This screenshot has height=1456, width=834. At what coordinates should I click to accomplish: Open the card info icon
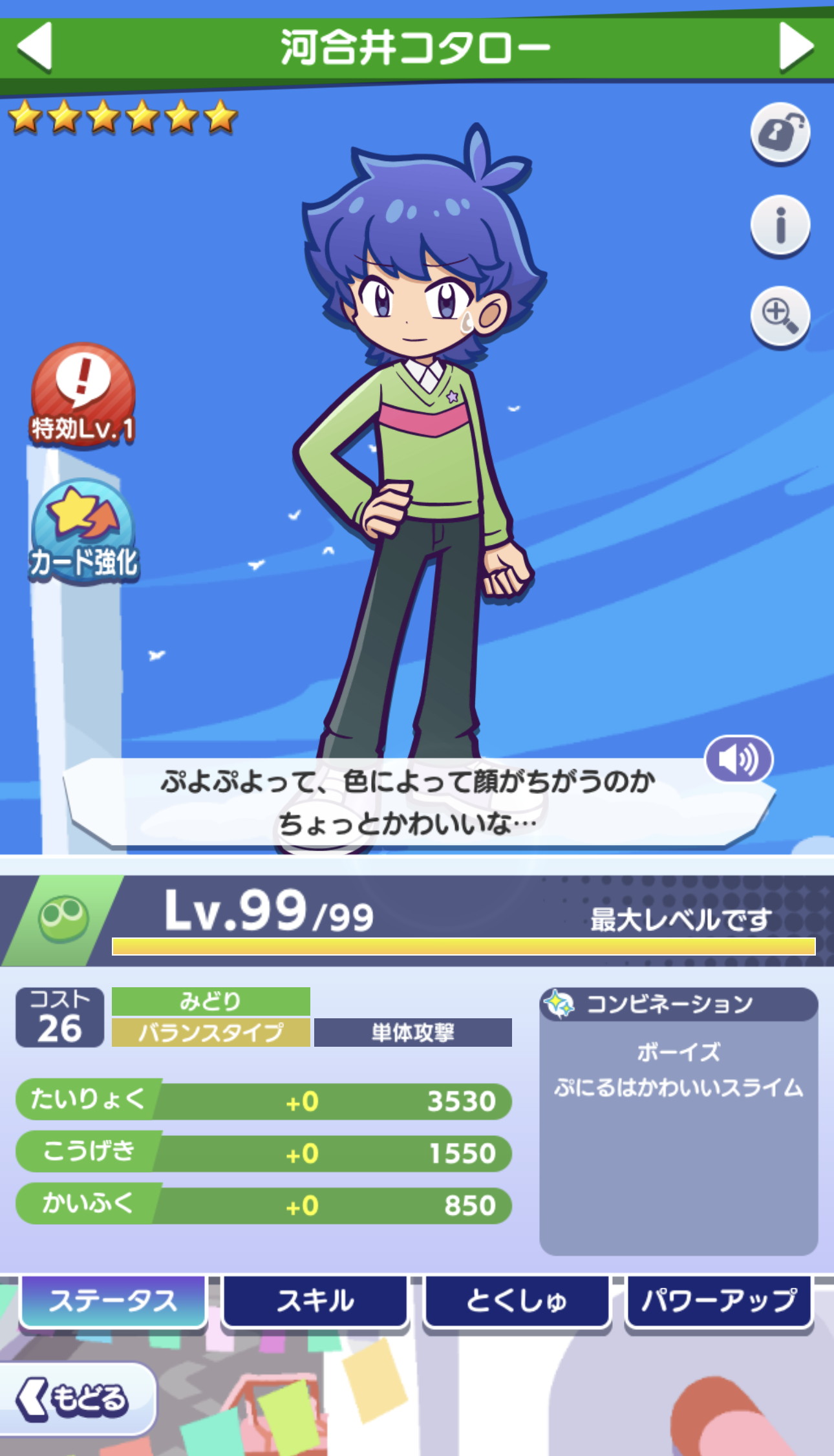pos(780,226)
